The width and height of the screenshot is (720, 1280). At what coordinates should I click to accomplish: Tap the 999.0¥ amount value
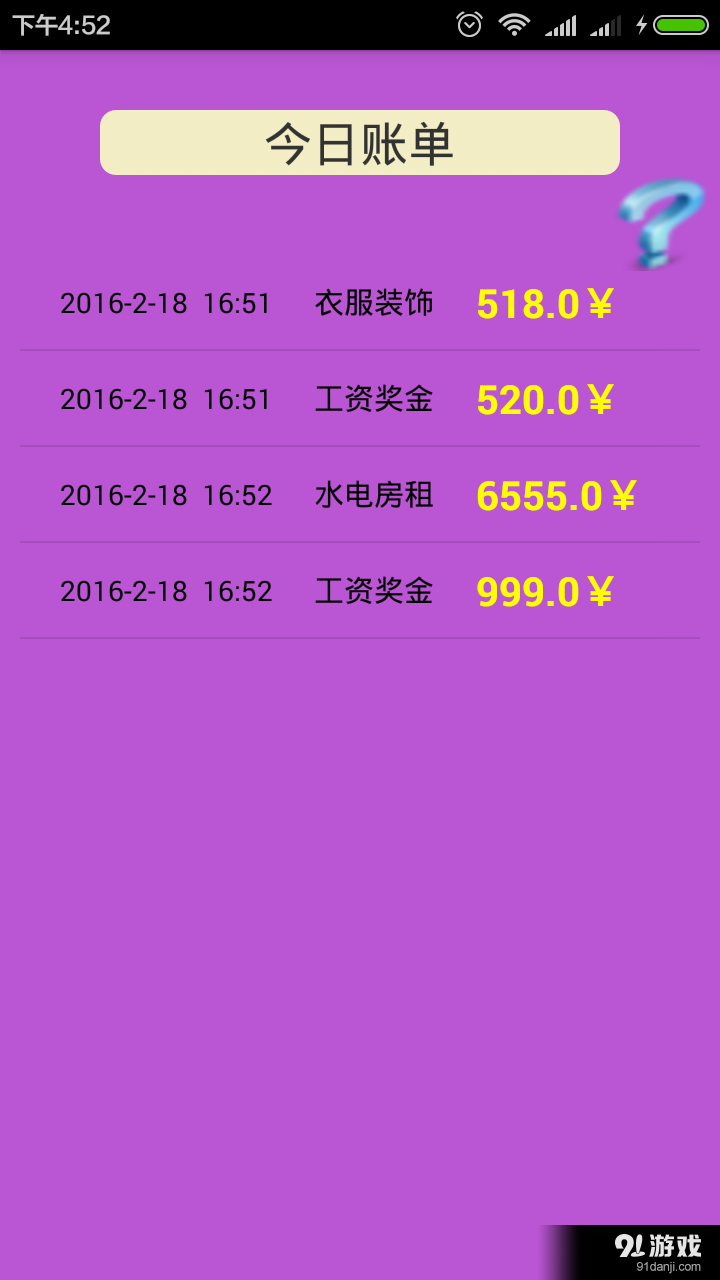click(545, 591)
